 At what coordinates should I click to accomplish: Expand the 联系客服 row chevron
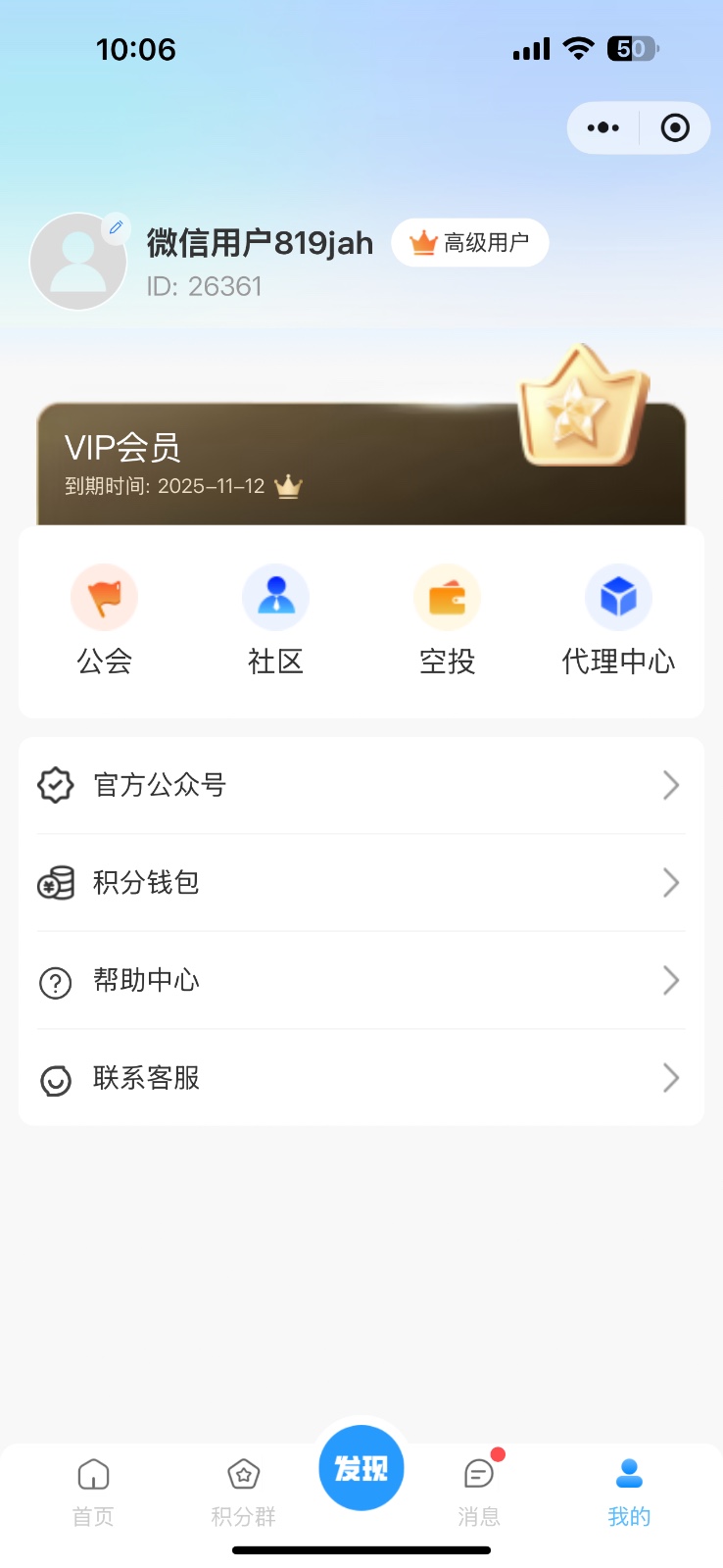(x=671, y=1079)
